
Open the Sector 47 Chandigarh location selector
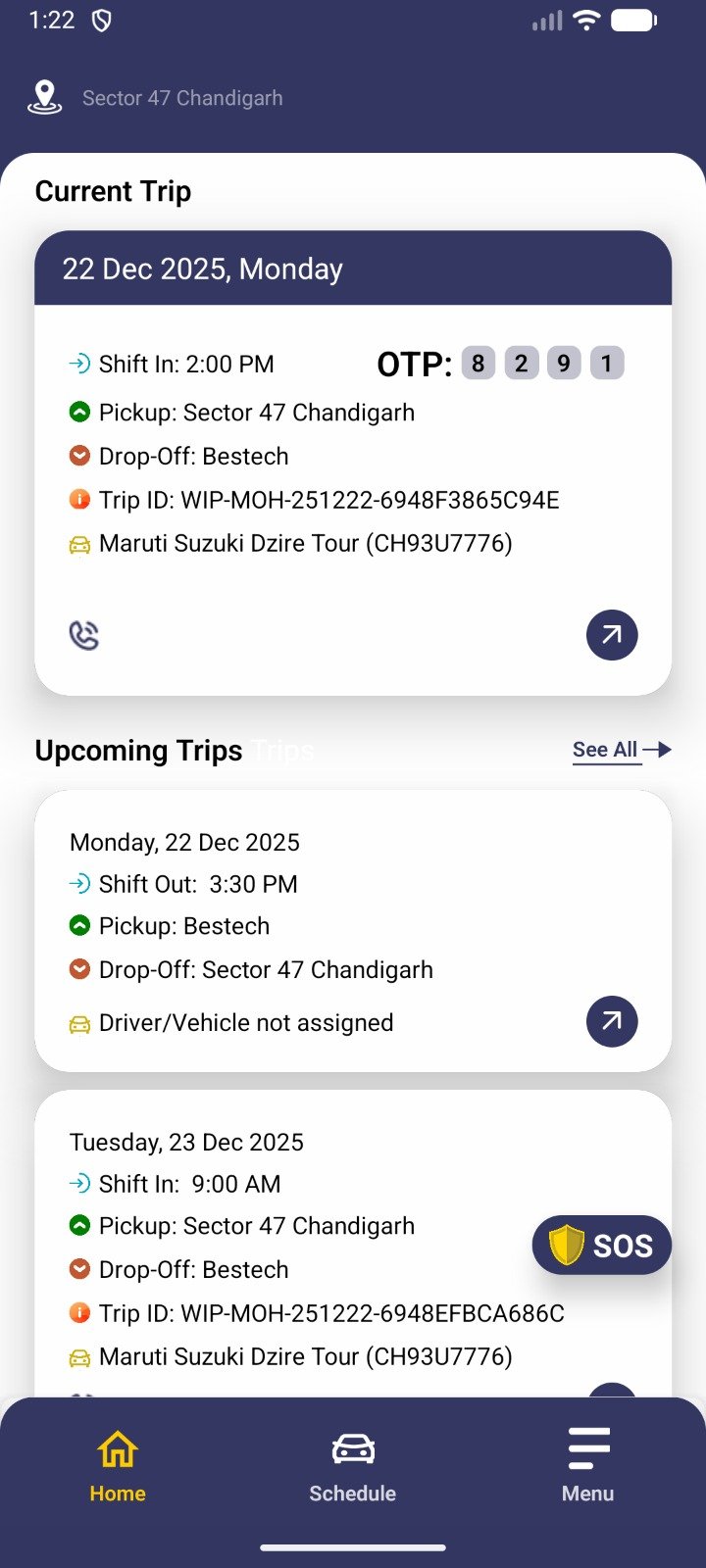pos(181,98)
